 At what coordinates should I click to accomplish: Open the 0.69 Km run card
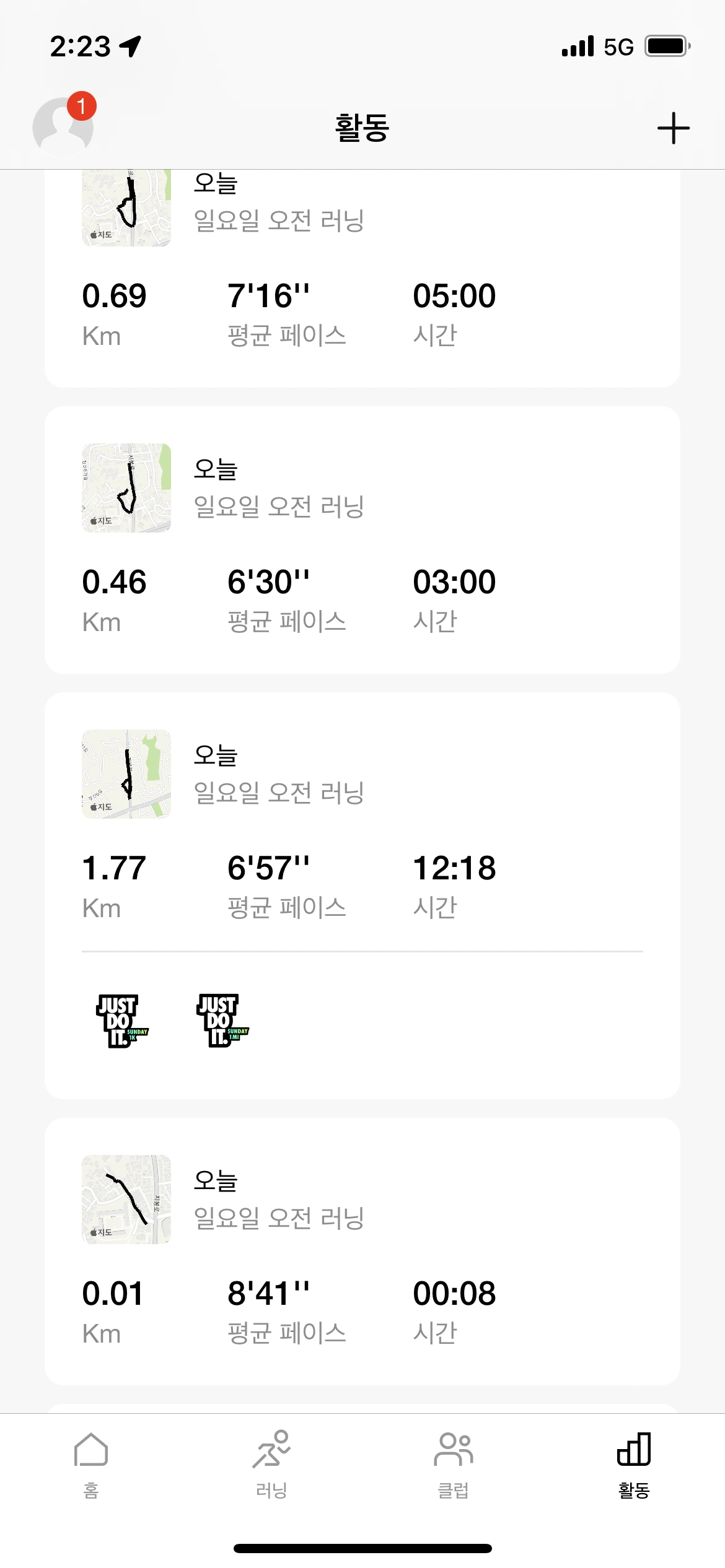pos(362,279)
